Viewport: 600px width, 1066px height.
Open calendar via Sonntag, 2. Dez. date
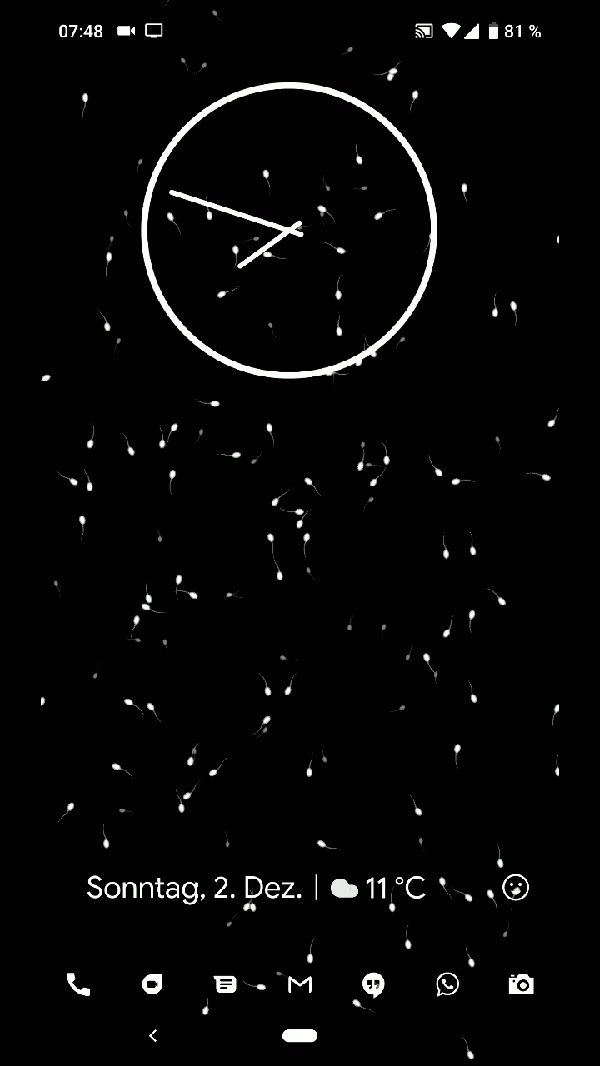(194, 888)
